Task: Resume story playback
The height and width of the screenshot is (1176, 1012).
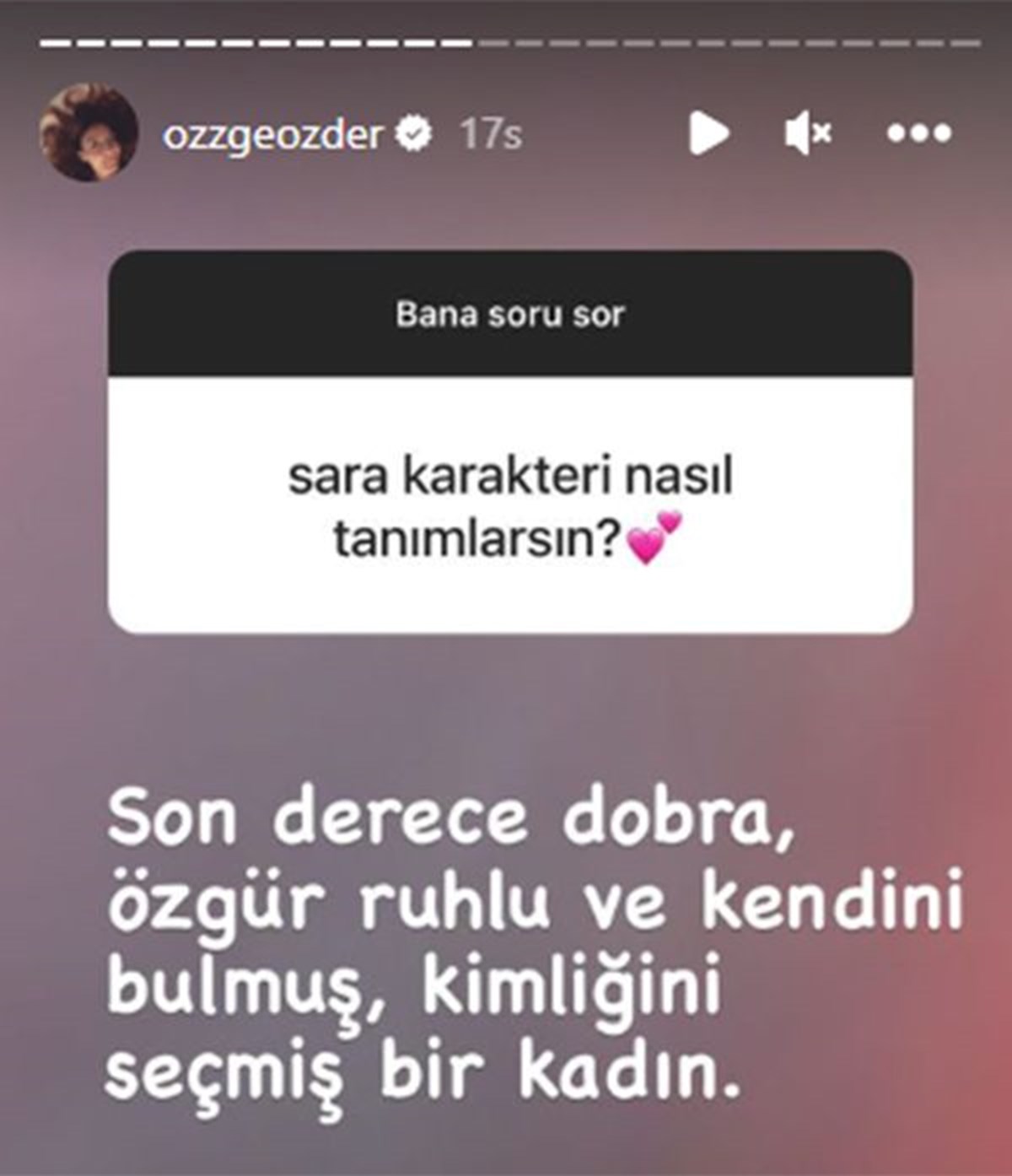Action: point(707,133)
